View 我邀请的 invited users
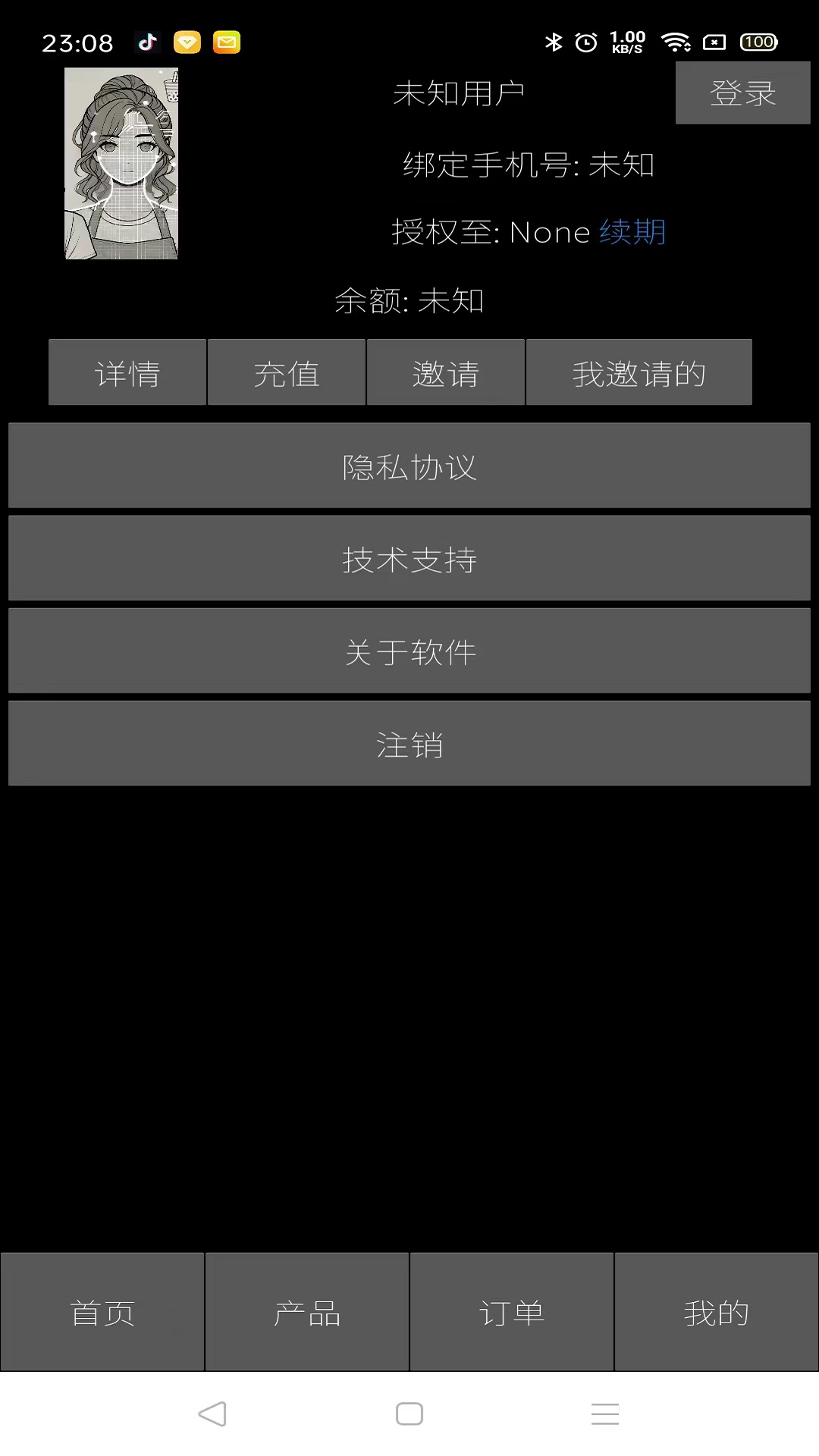This screenshot has height=1456, width=819. pyautogui.click(x=639, y=372)
